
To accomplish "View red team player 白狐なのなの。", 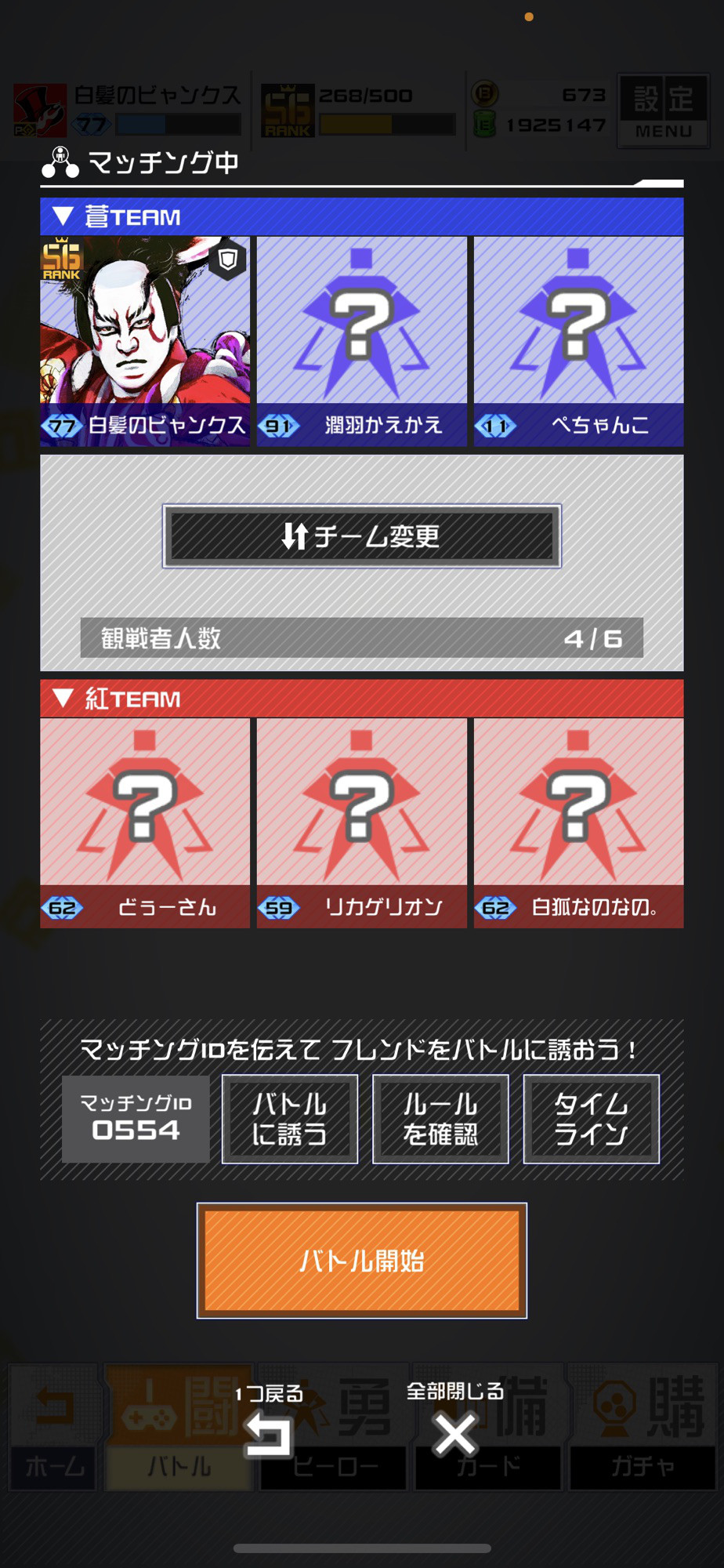I will point(578,823).
